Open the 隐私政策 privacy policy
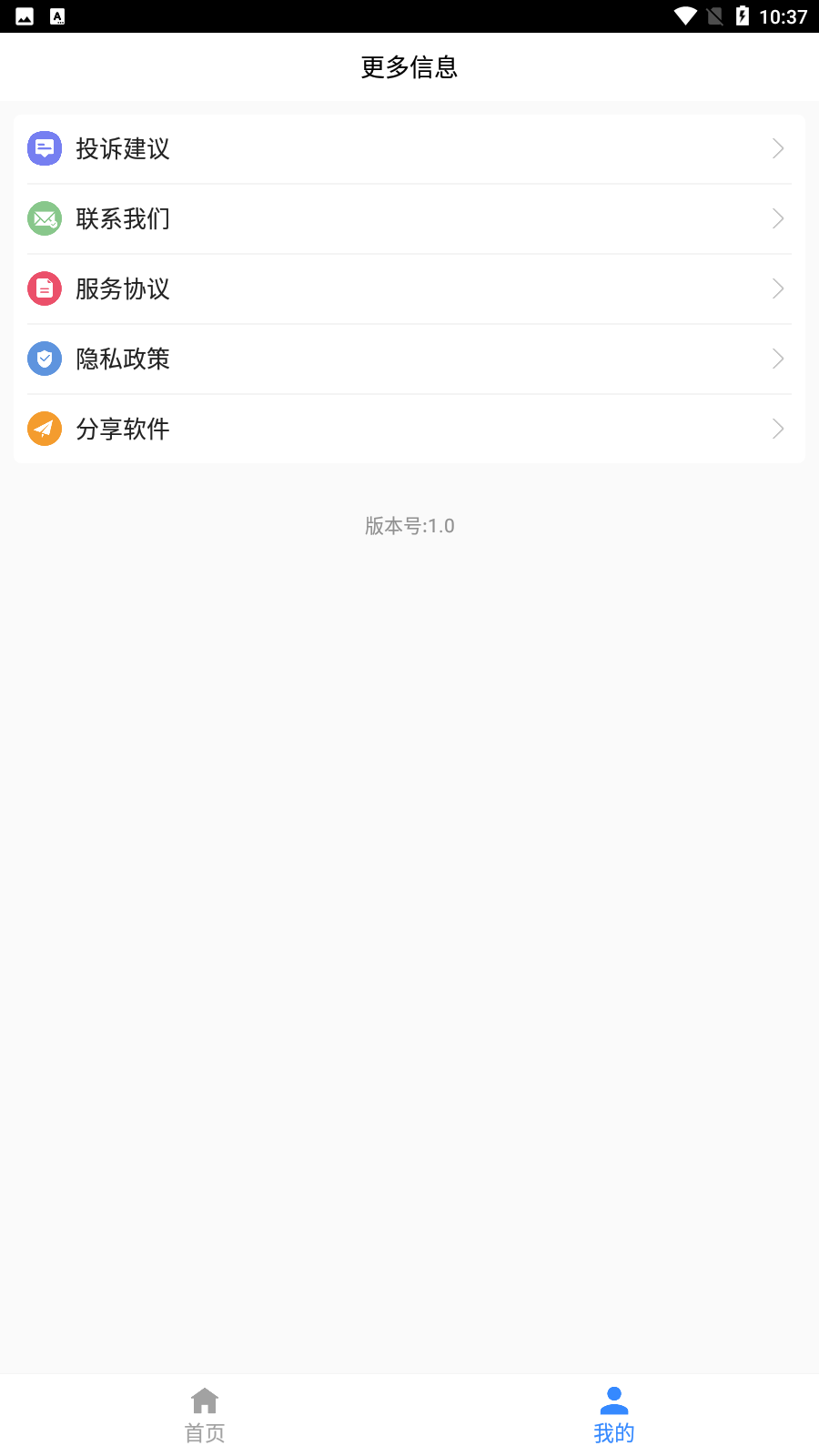The height and width of the screenshot is (1456, 819). tap(409, 359)
